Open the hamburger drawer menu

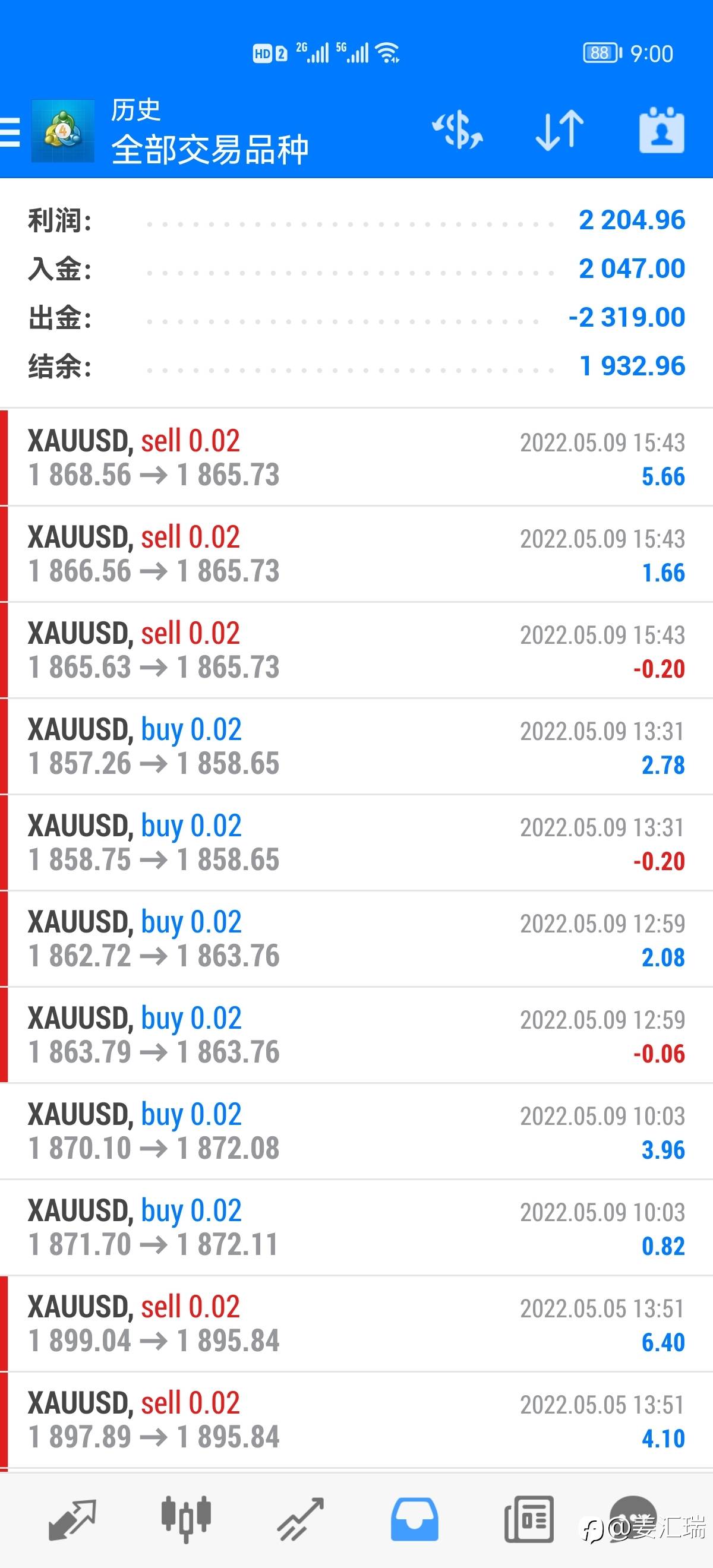11,131
